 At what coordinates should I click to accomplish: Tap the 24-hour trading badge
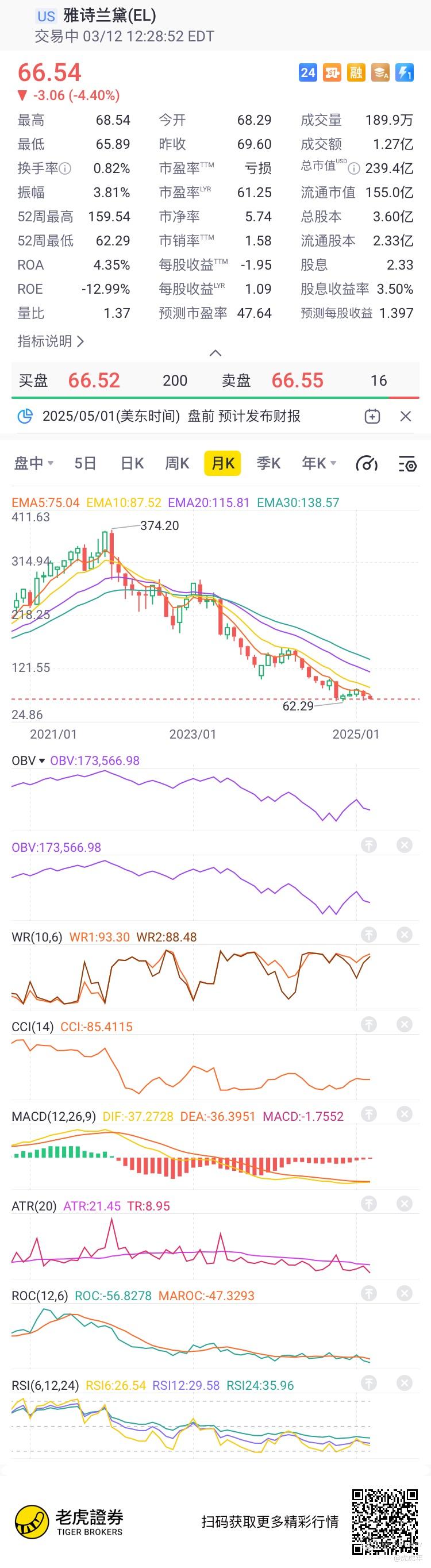(307, 73)
